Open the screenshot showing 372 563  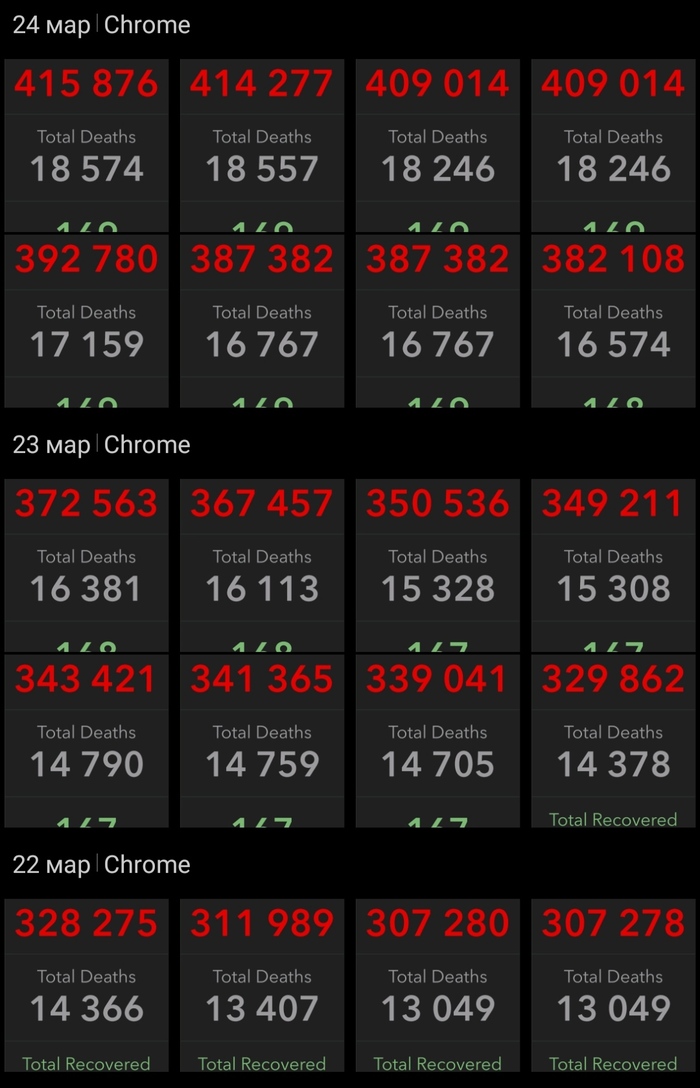click(87, 565)
